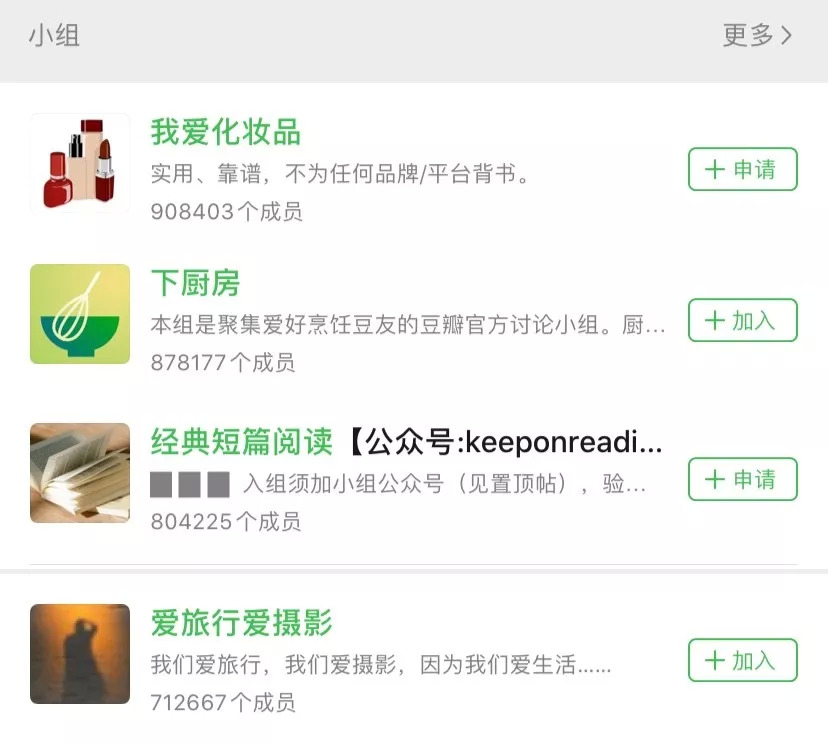This screenshot has width=828, height=743.
Task: Join the 下厨房 group
Action: point(742,321)
